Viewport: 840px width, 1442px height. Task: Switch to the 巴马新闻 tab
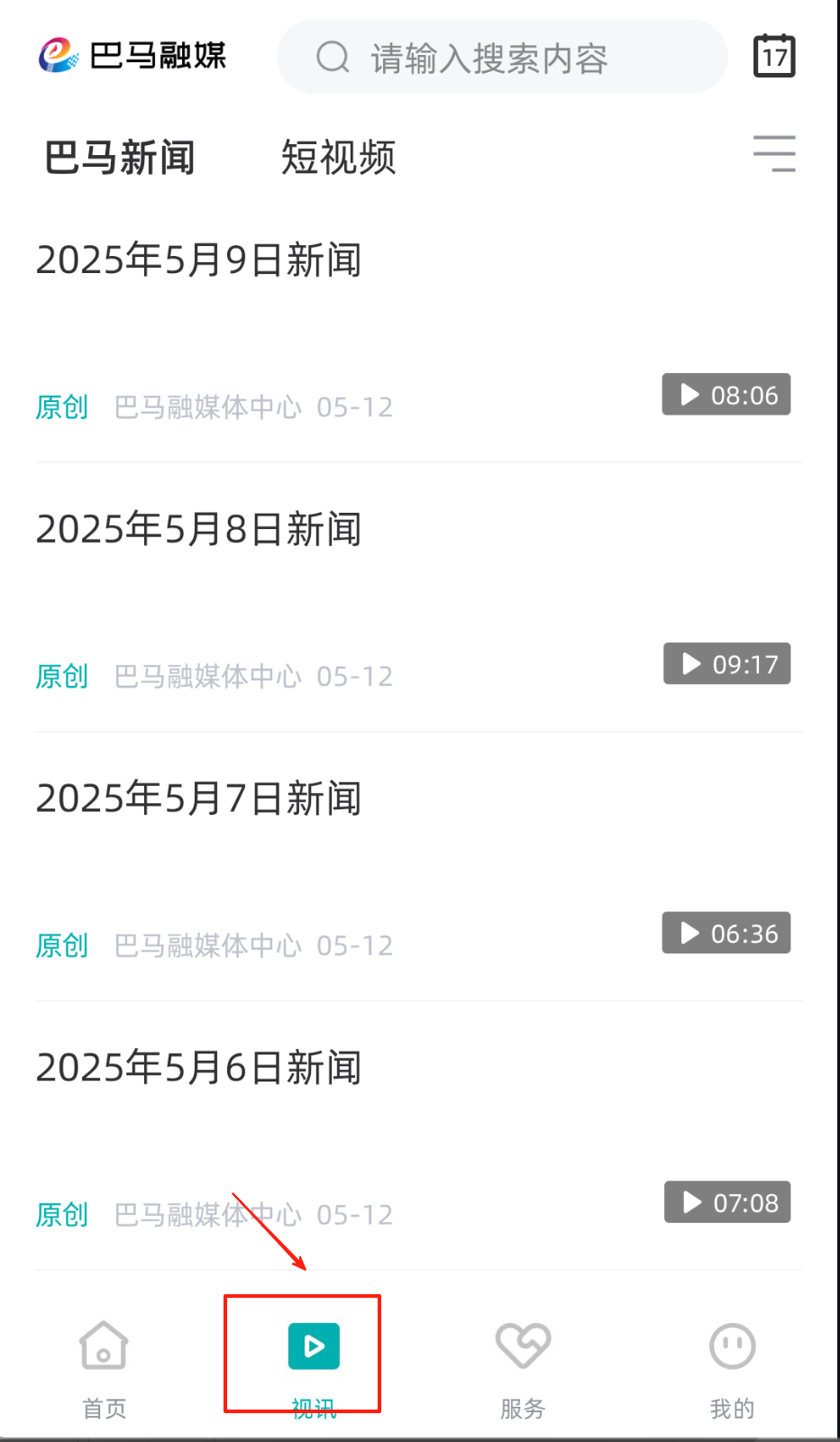click(x=120, y=158)
